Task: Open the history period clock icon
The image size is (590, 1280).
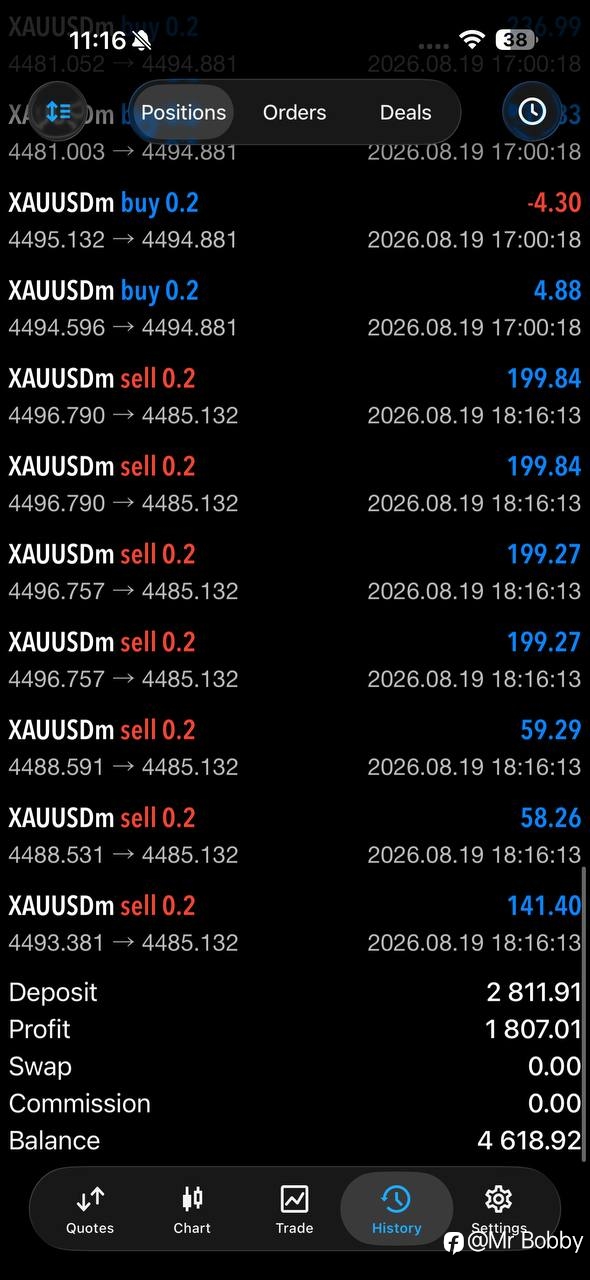Action: tap(531, 112)
